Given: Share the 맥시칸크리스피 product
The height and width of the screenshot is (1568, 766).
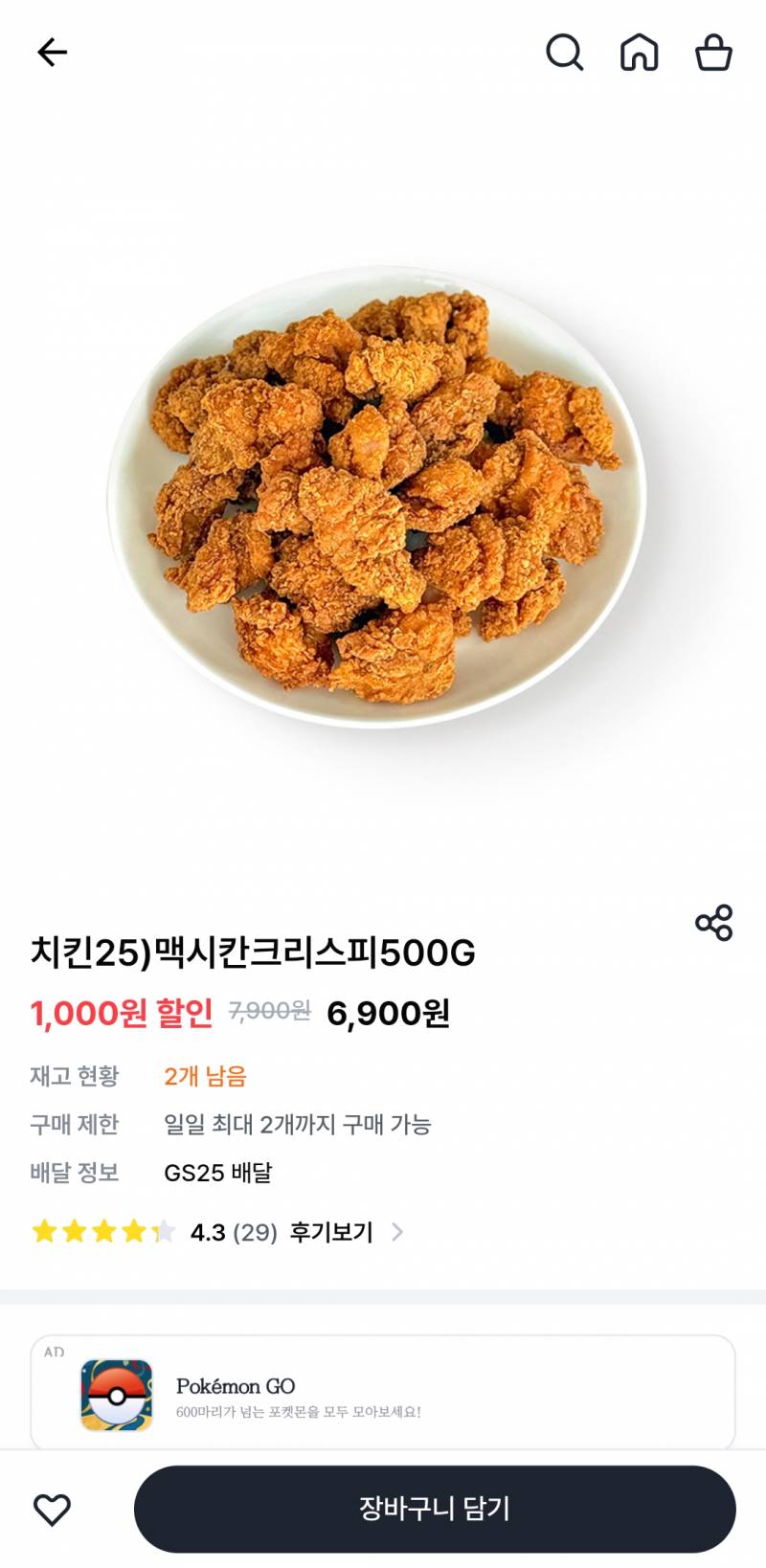Looking at the screenshot, I should pyautogui.click(x=713, y=921).
